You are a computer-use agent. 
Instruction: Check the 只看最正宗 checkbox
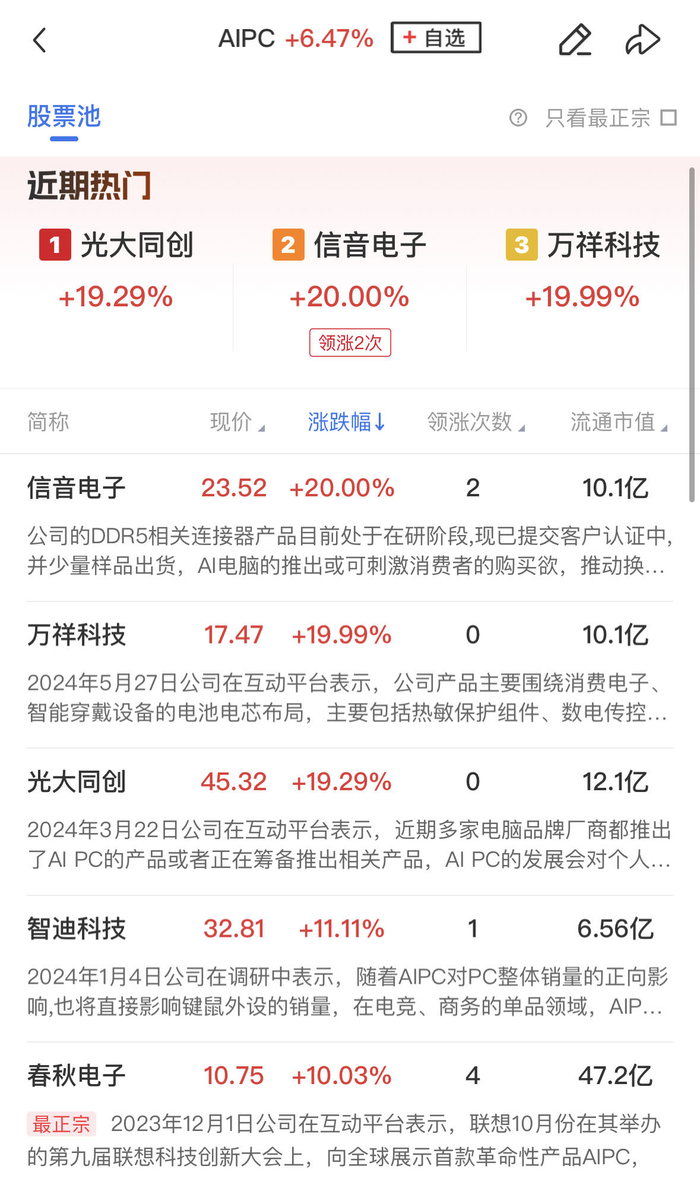tap(668, 118)
